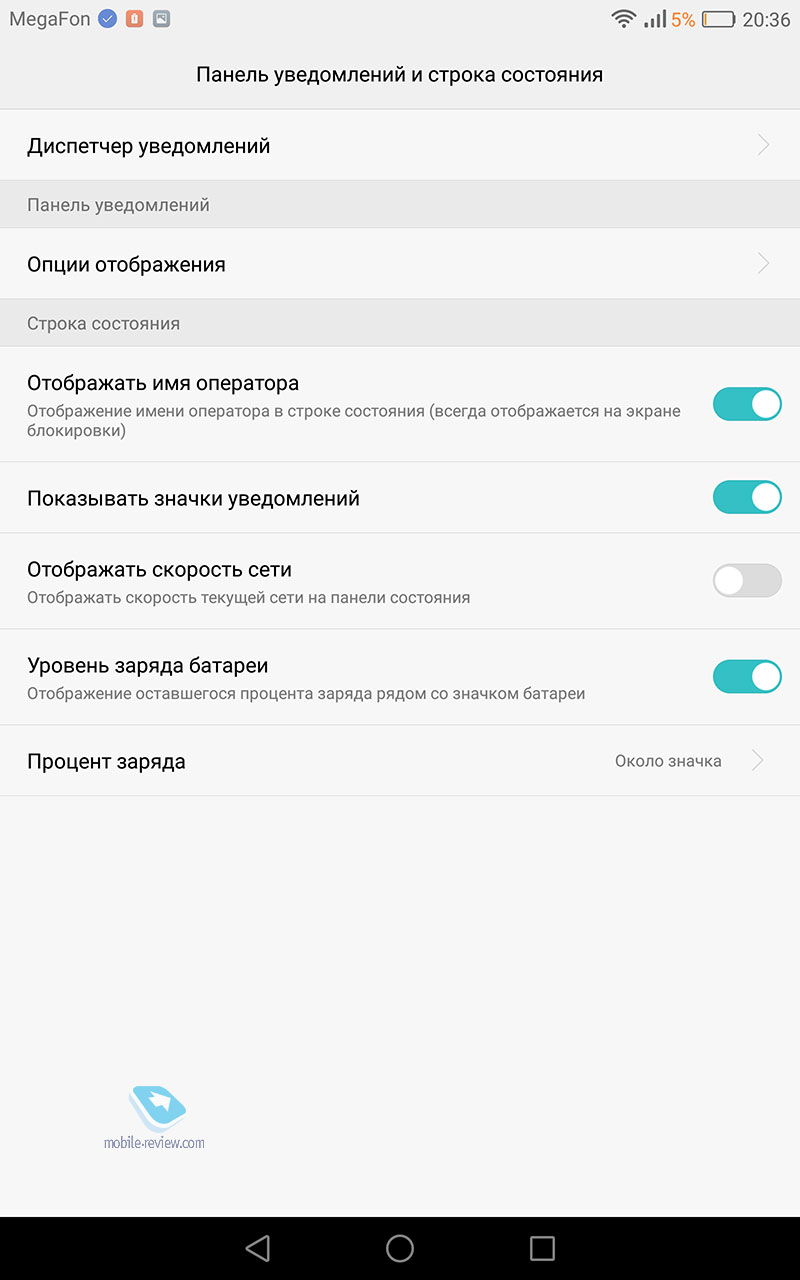Toggle Отображать имя оператора switch
The height and width of the screenshot is (1280, 800).
[x=746, y=404]
